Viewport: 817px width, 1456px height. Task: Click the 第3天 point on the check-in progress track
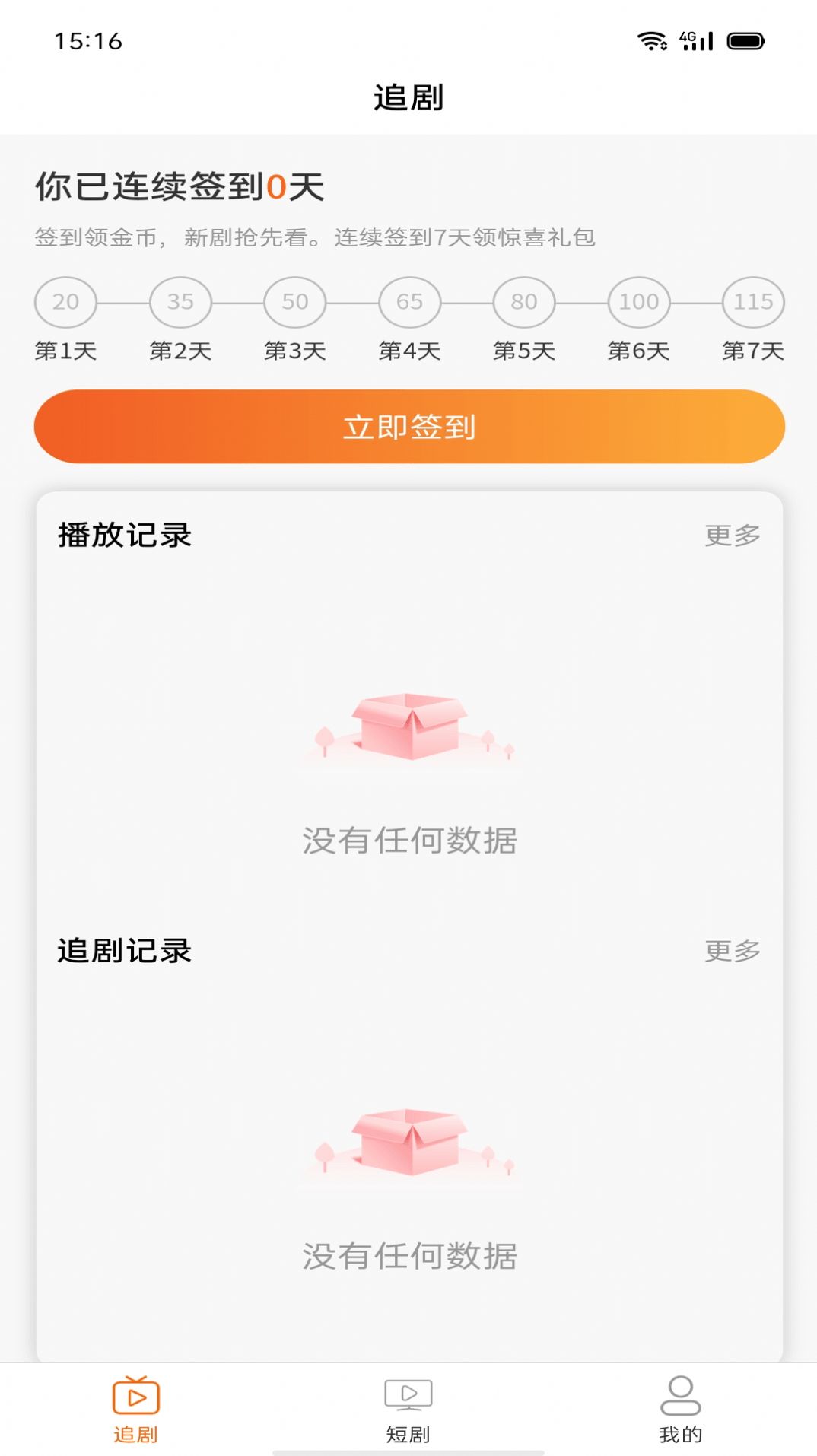[x=294, y=302]
